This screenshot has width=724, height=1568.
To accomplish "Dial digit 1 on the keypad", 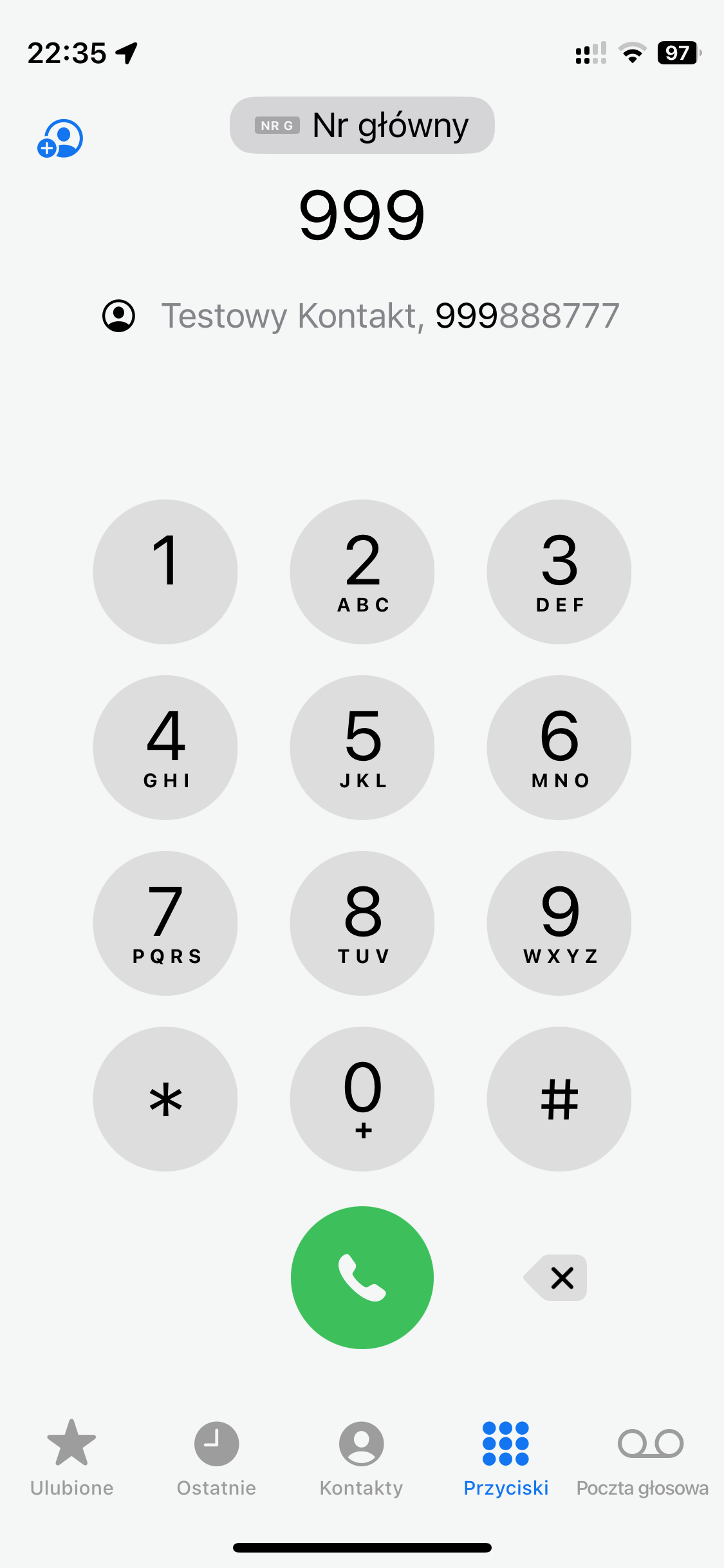I will click(165, 572).
